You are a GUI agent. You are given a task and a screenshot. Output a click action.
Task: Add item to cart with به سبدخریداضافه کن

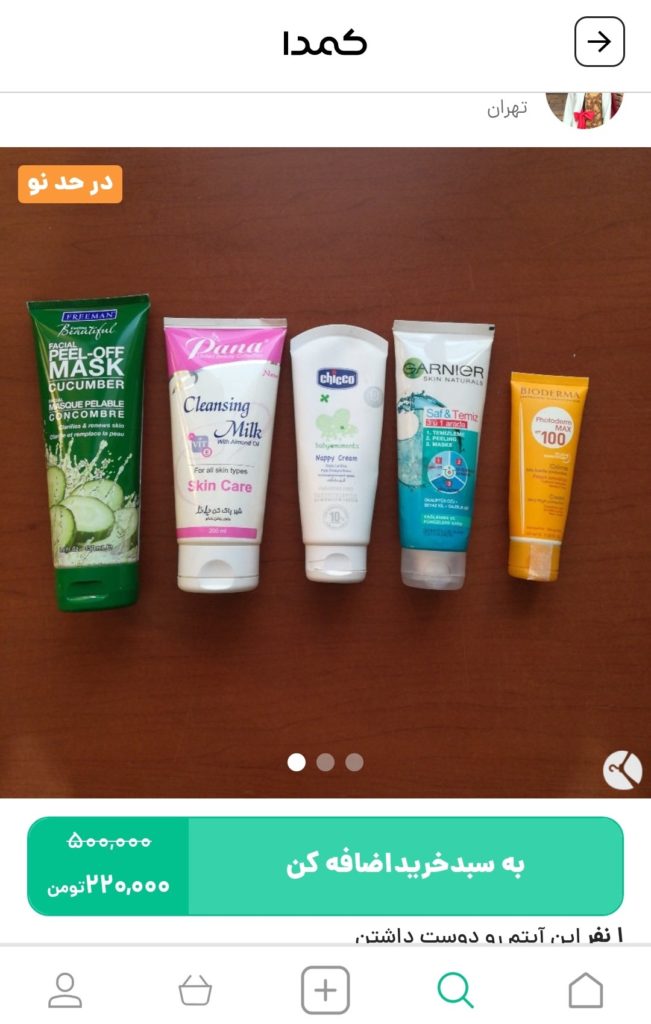(404, 865)
